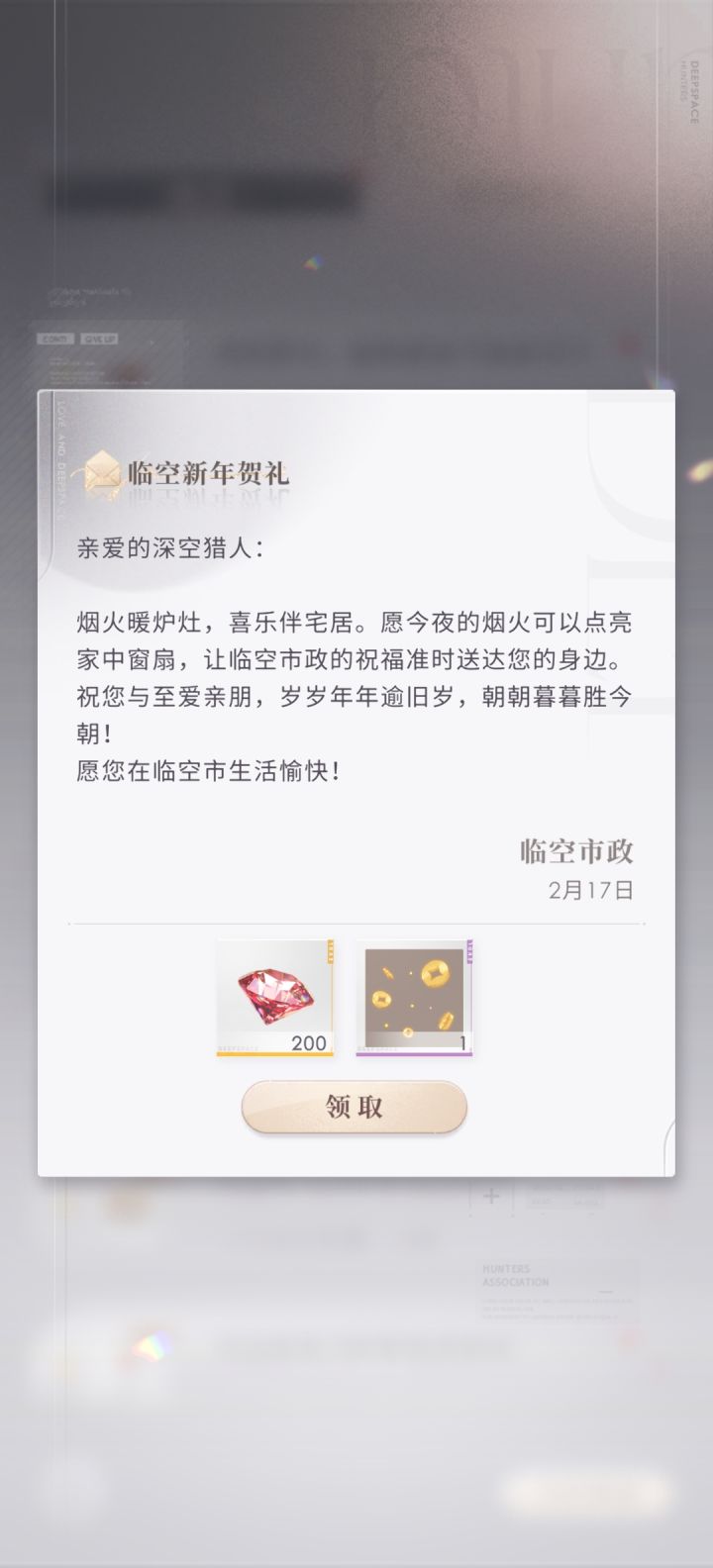Click the diamond thumbnail showing 200 quantity
This screenshot has width=713, height=1568.
272,995
